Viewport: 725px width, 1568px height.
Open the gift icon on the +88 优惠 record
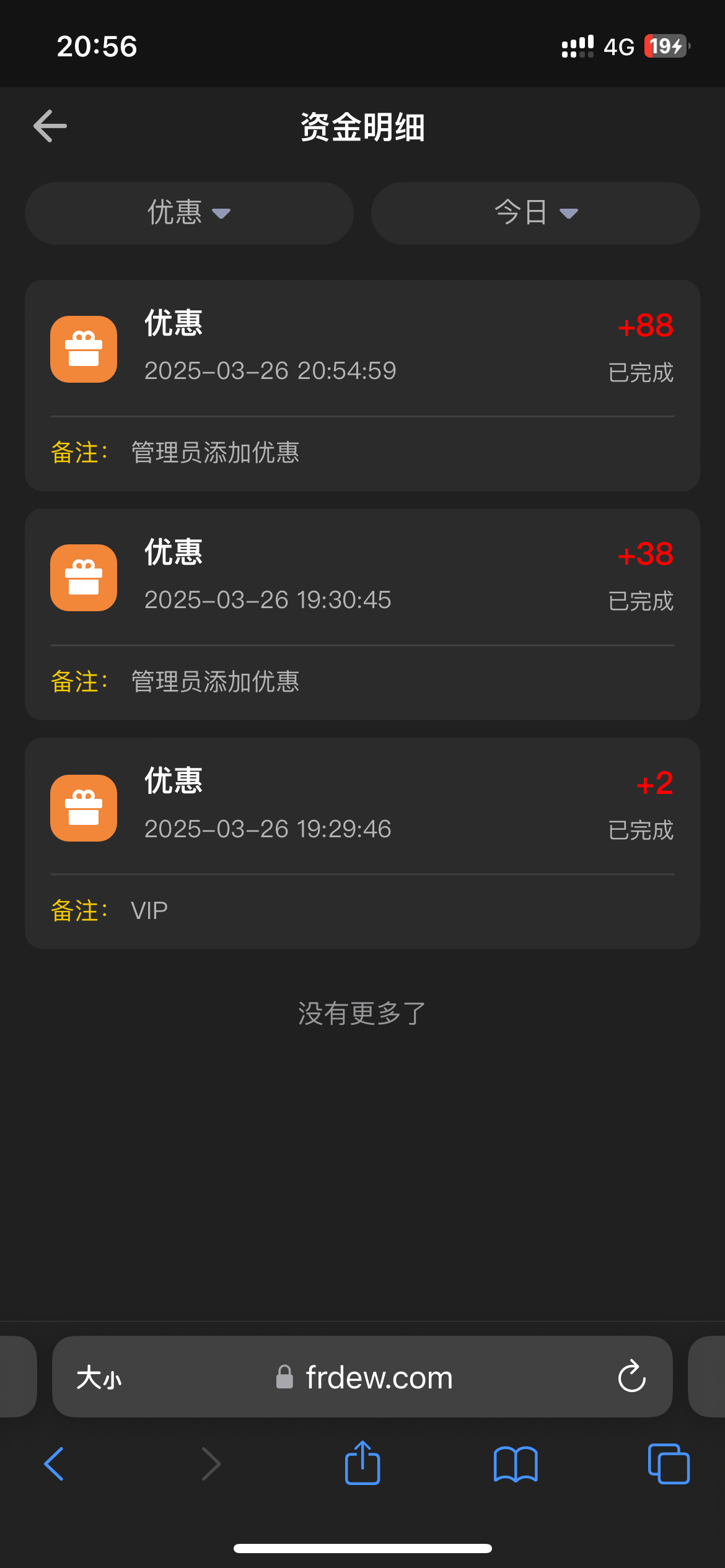82,349
